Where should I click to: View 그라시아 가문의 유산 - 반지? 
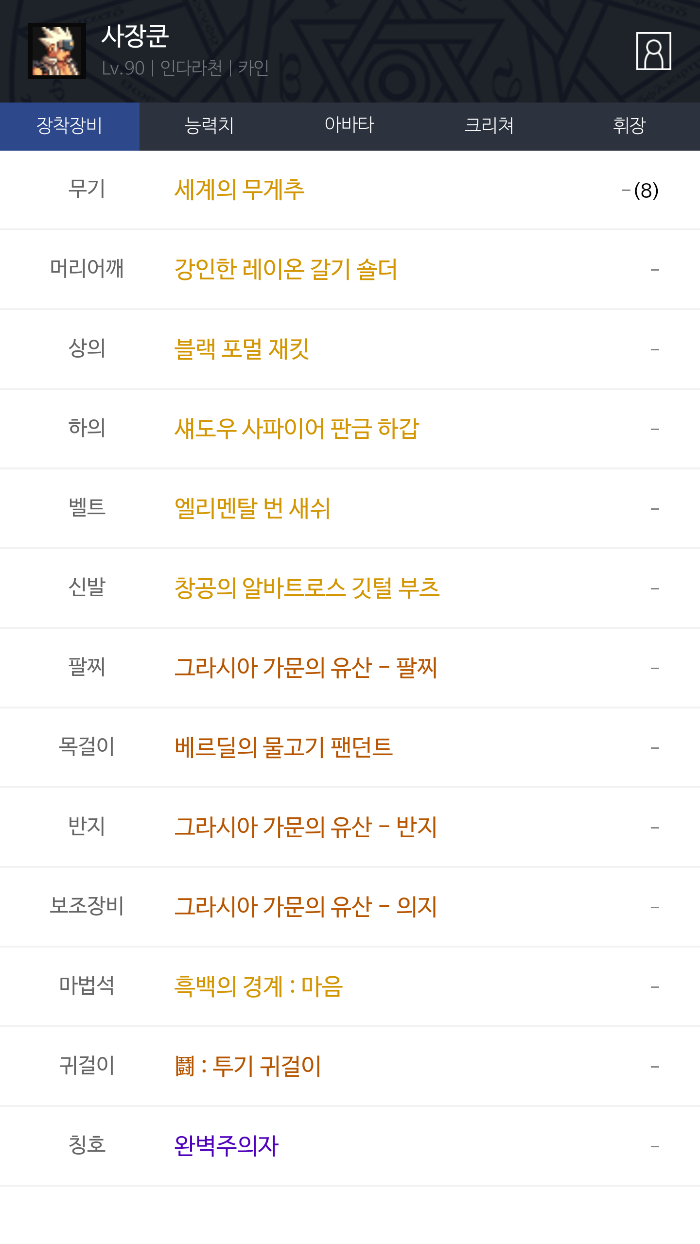click(x=306, y=827)
